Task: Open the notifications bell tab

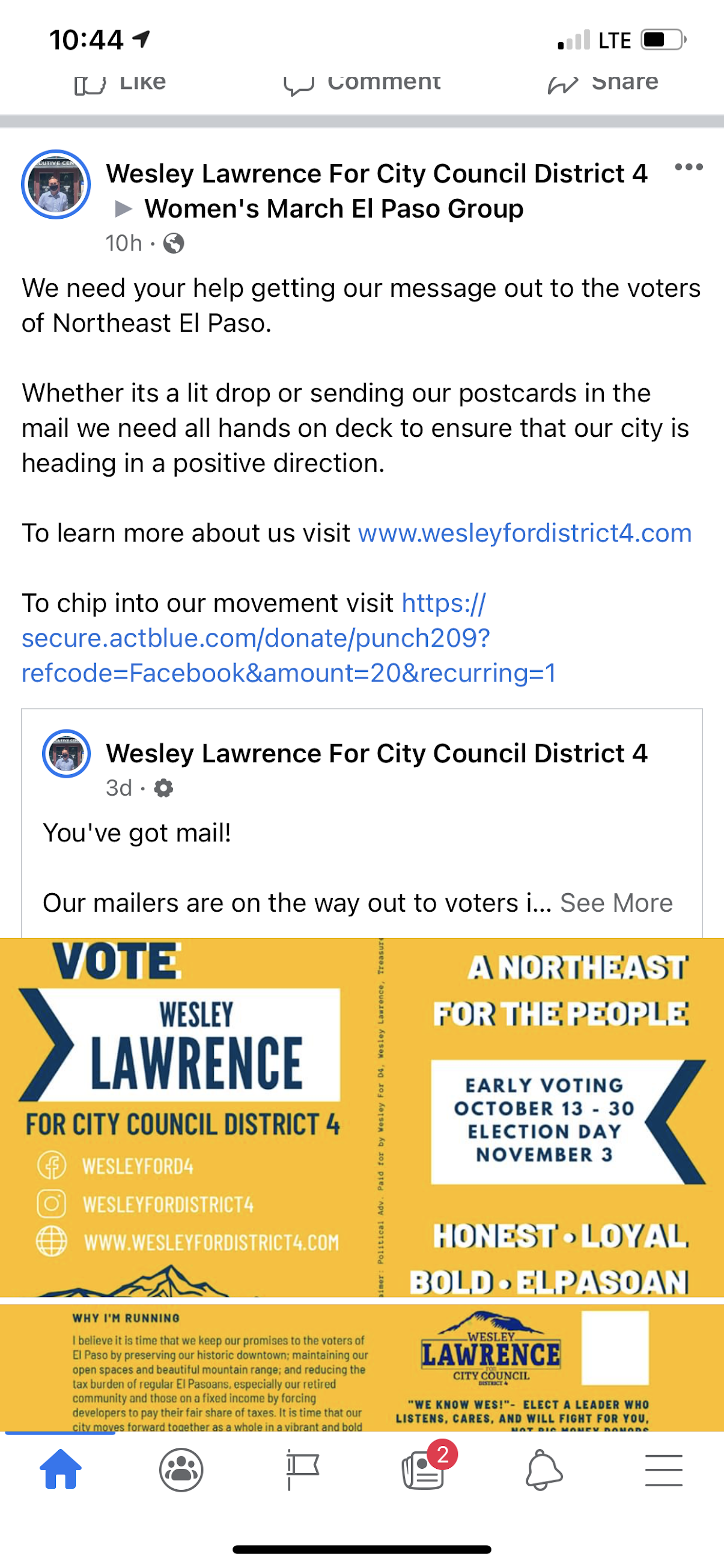Action: 543,1470
